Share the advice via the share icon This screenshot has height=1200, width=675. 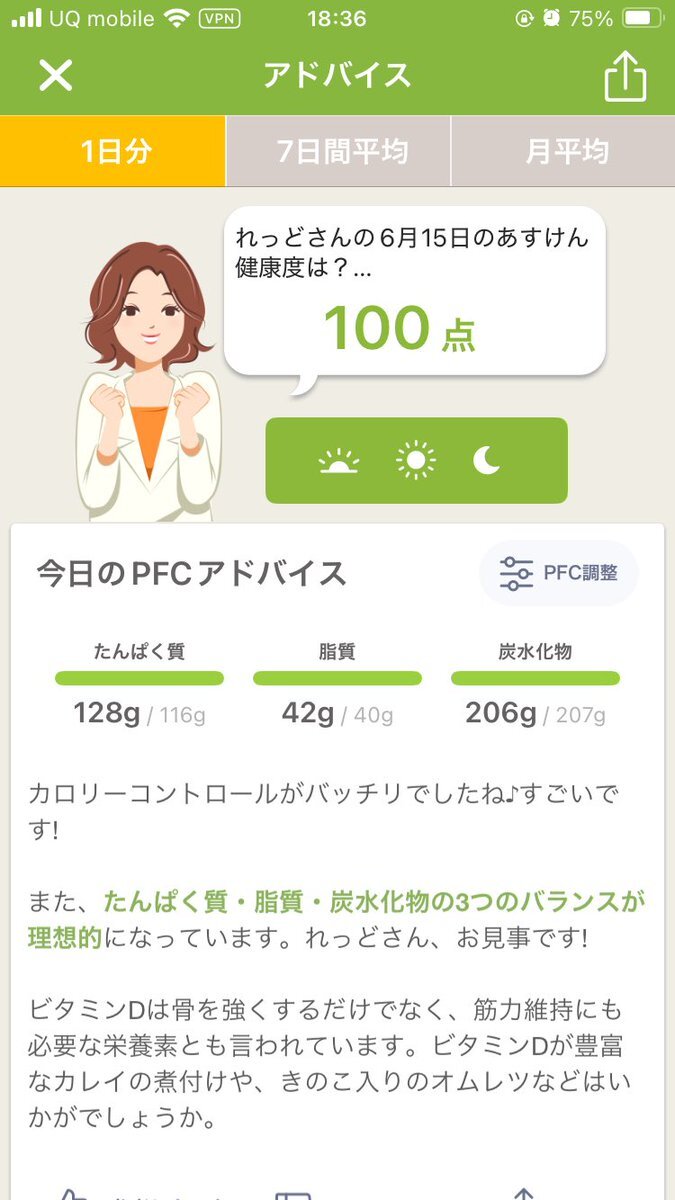625,75
